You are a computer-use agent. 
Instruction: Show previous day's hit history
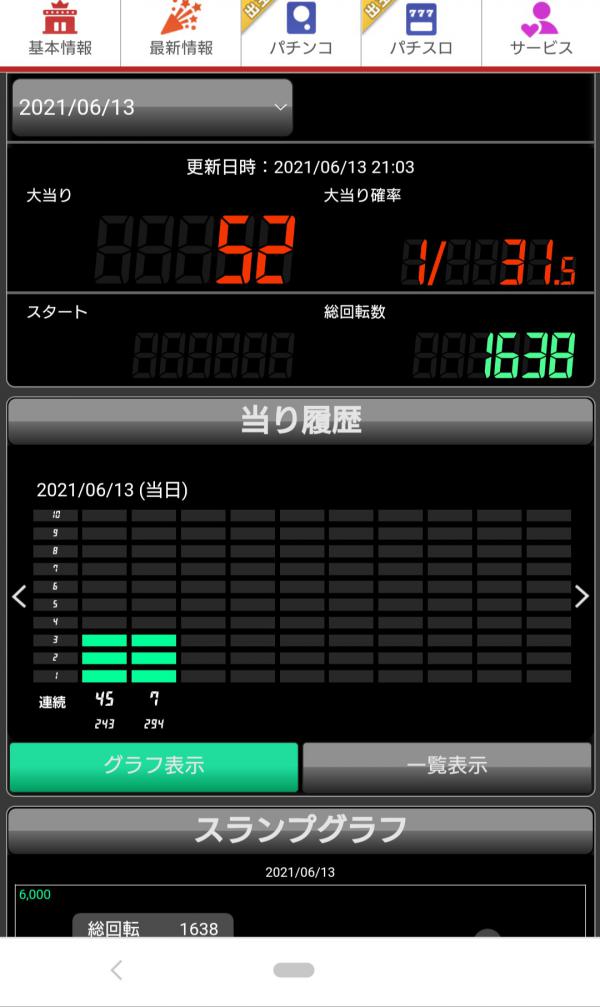click(x=19, y=596)
